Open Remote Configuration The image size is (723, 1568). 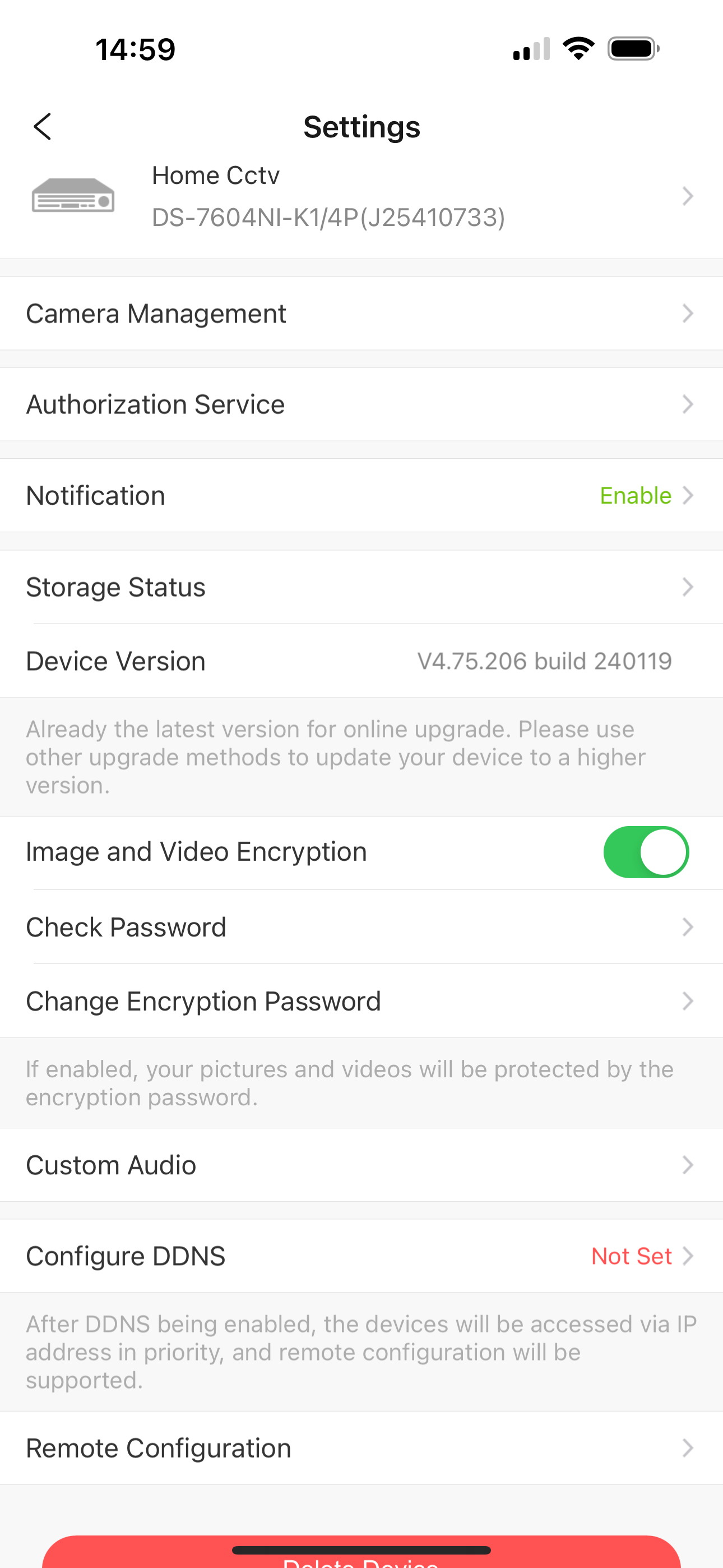(361, 1448)
